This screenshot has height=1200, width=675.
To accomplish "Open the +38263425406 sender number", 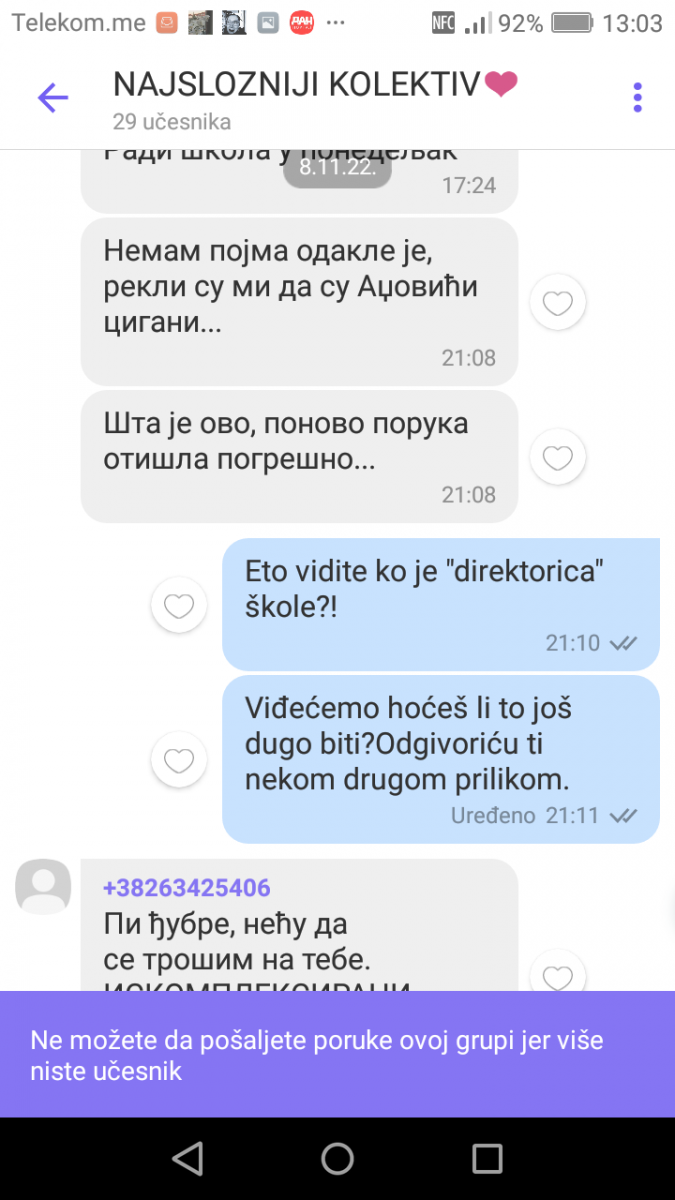I will point(187,888).
